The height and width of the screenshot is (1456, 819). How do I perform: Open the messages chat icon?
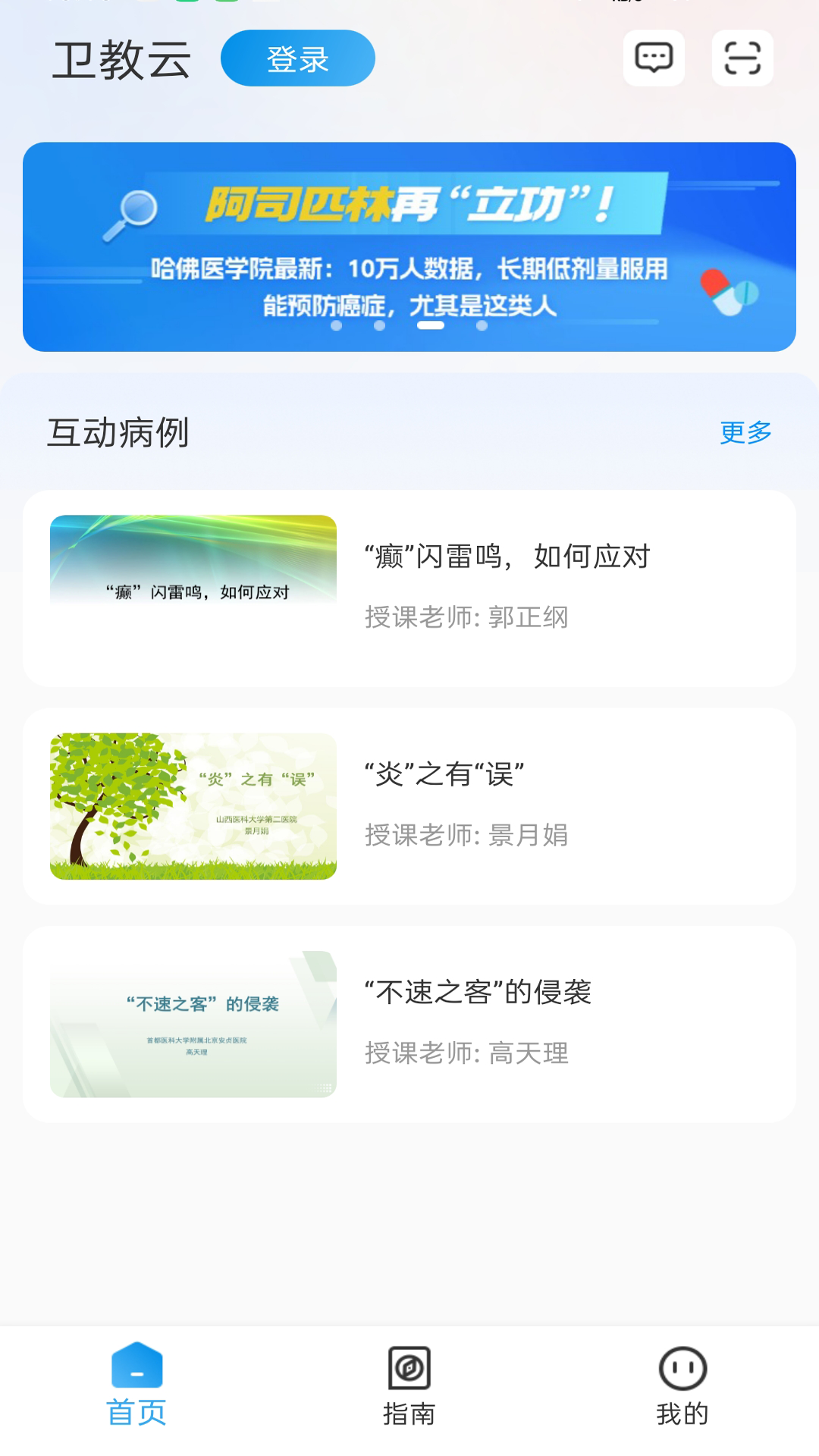pos(654,58)
